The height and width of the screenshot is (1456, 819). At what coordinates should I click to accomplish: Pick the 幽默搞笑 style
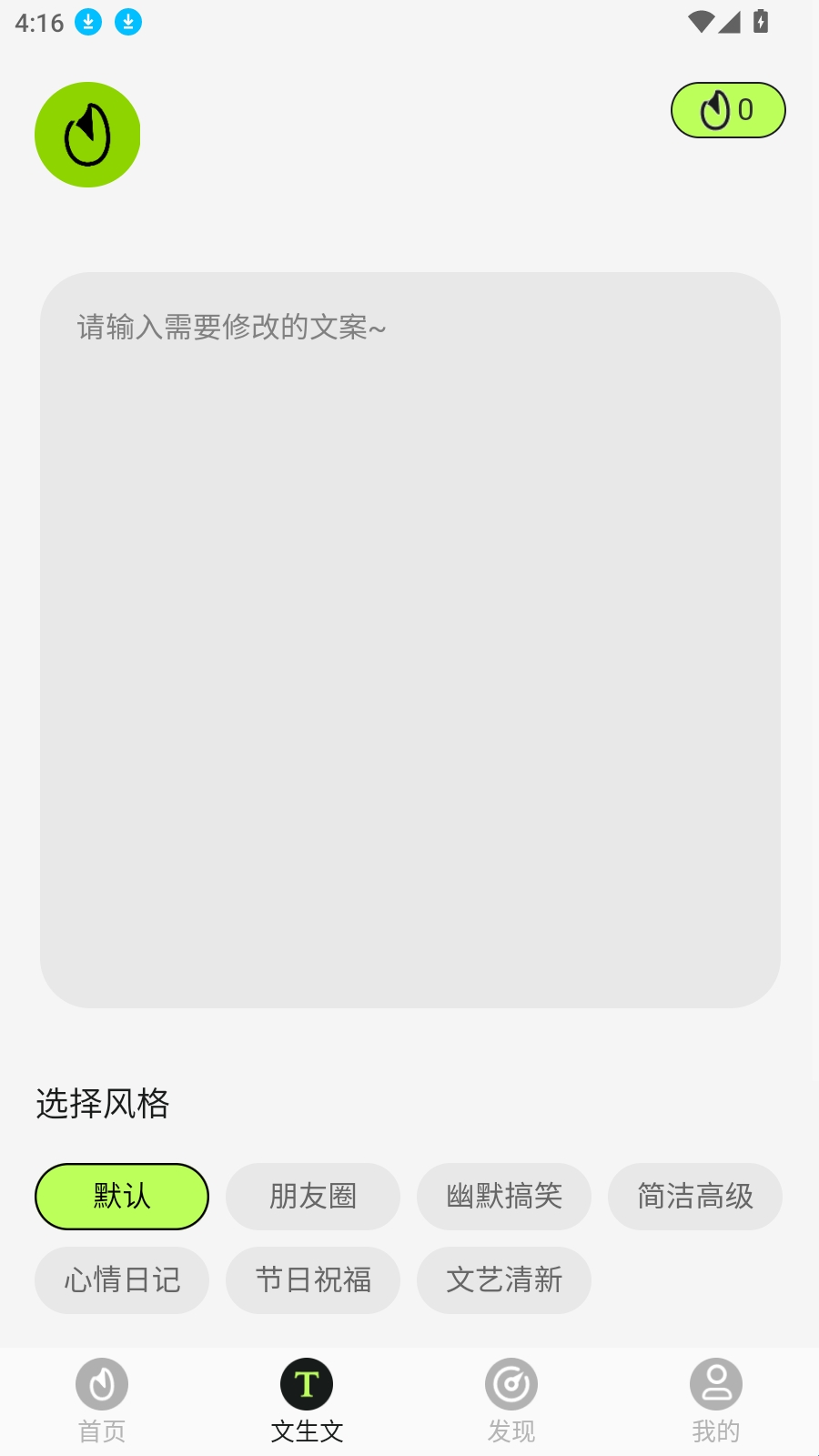point(504,1196)
